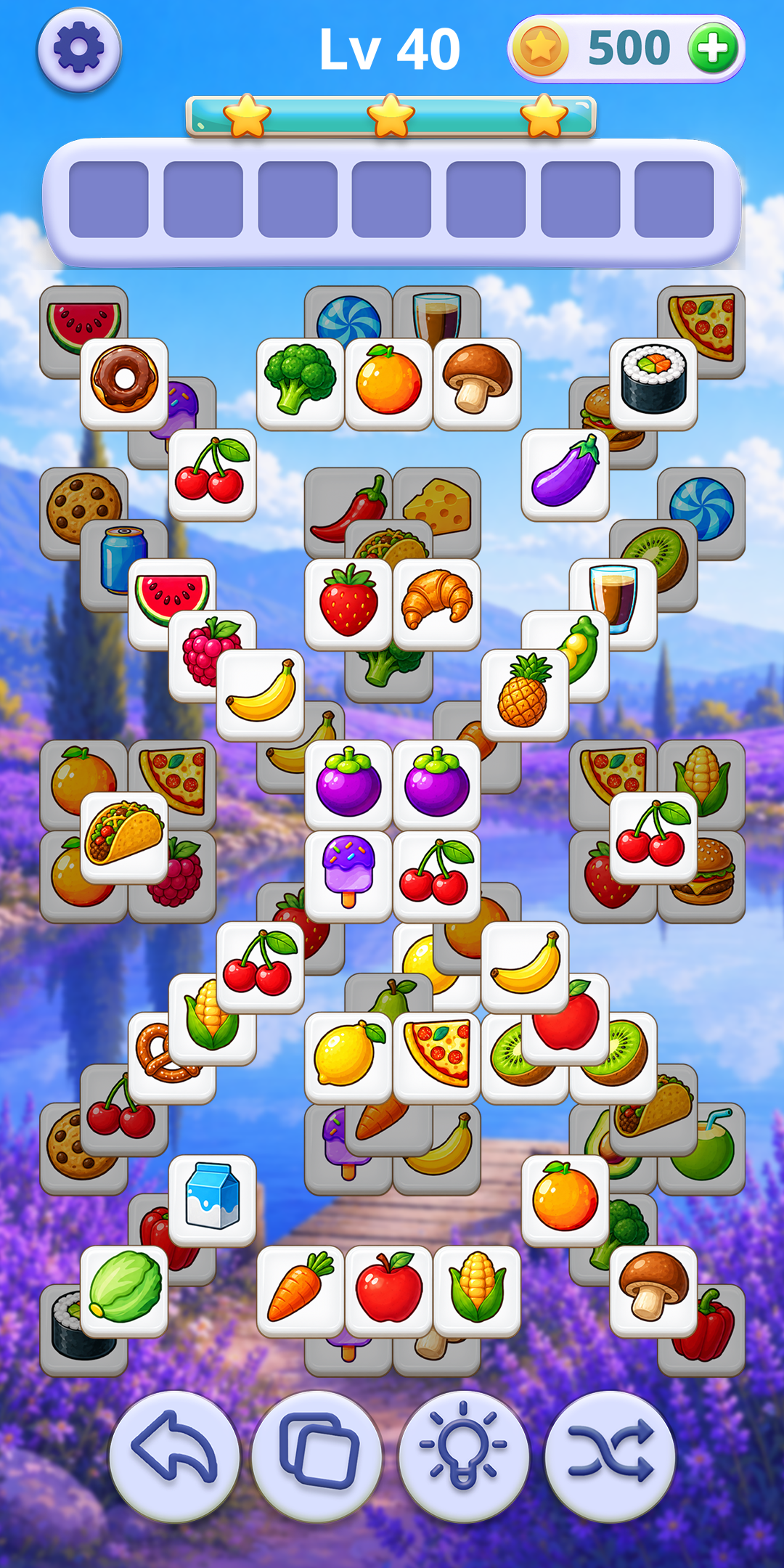
Task: Pick the white taco tile
Action: [124, 838]
